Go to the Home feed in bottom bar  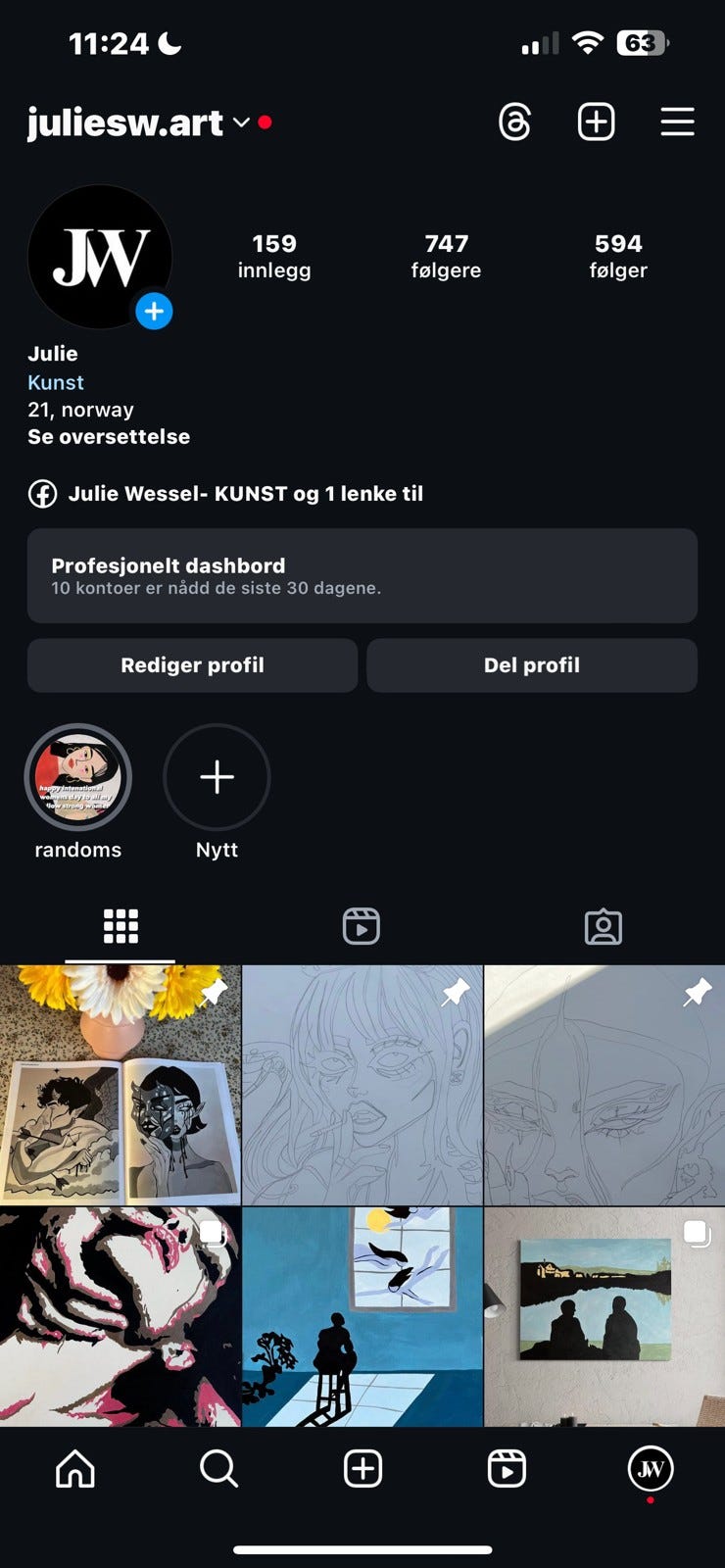[x=75, y=1468]
